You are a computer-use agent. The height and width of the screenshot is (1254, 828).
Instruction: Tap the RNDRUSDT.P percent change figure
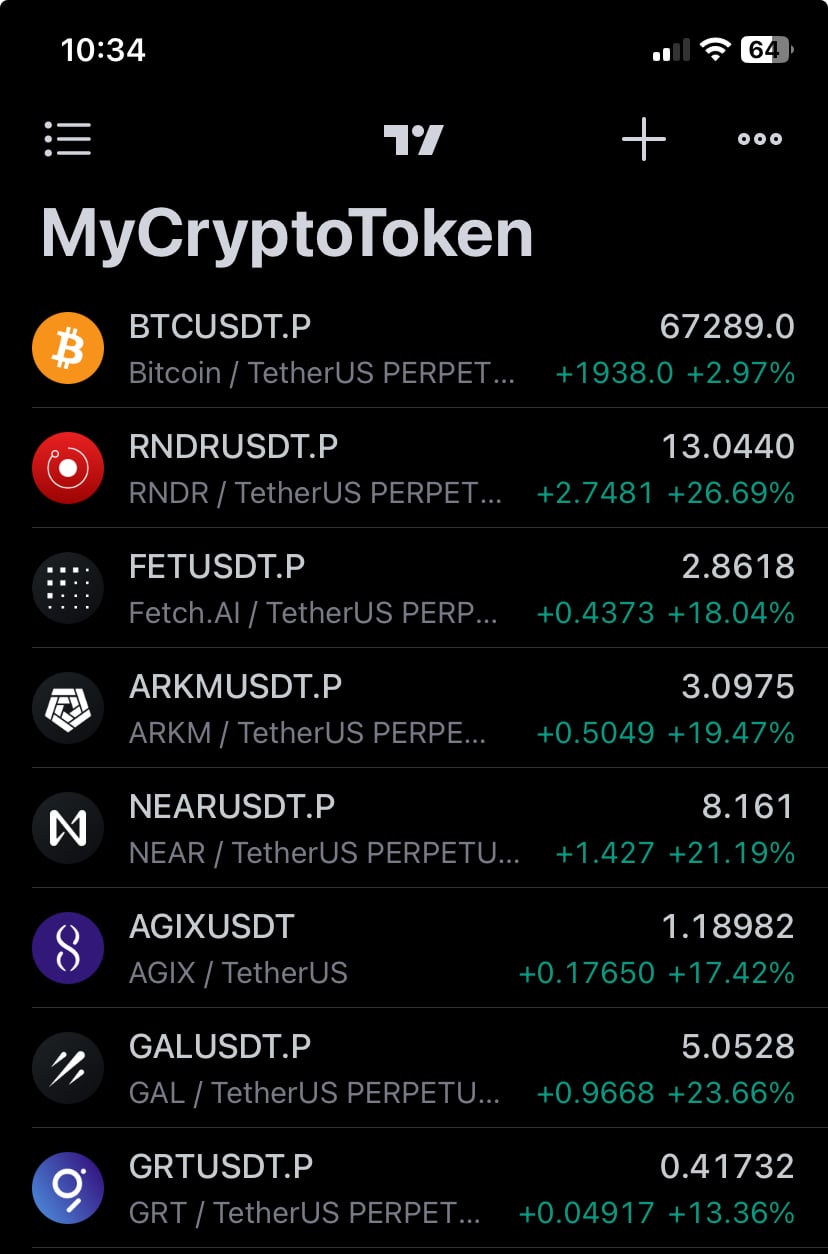click(x=733, y=493)
